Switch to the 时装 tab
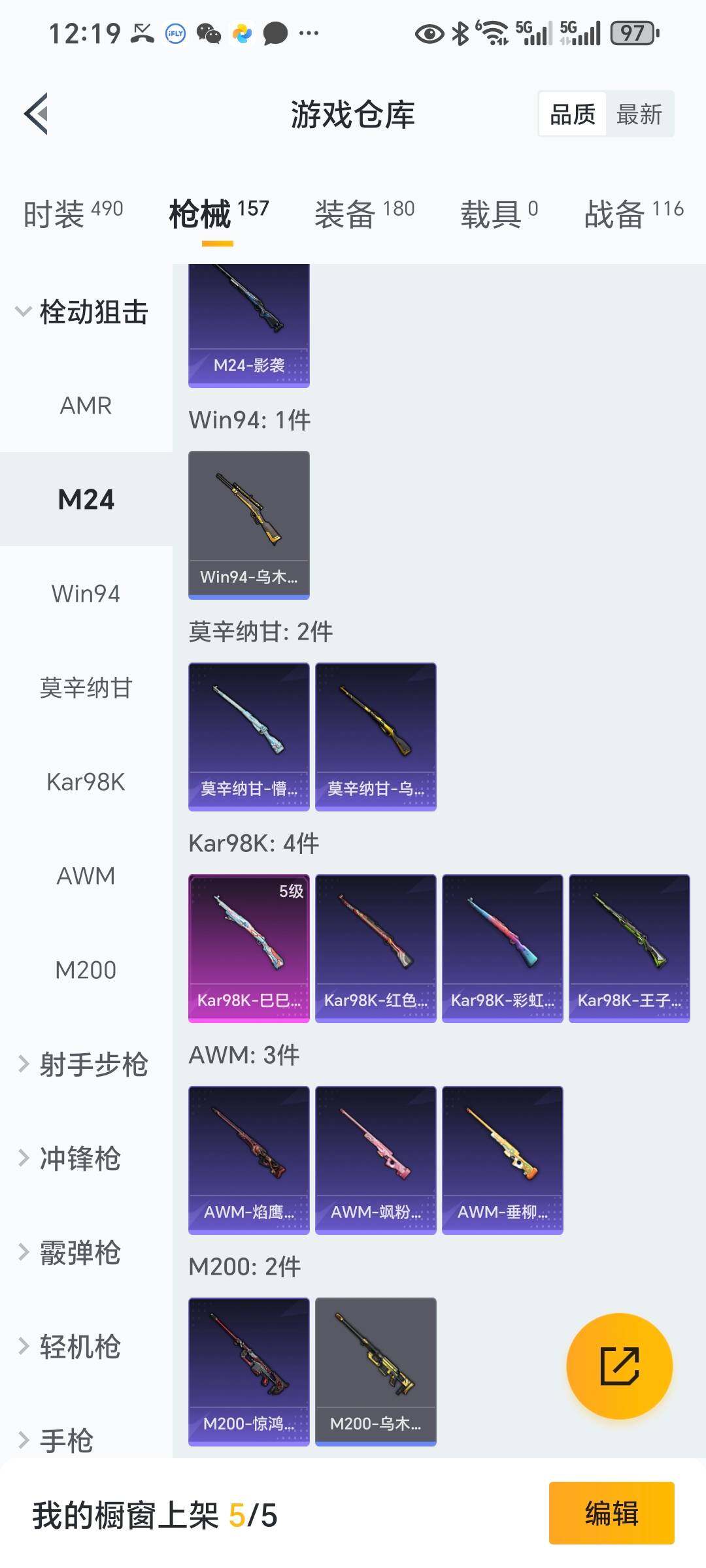The width and height of the screenshot is (706, 1568). (73, 213)
